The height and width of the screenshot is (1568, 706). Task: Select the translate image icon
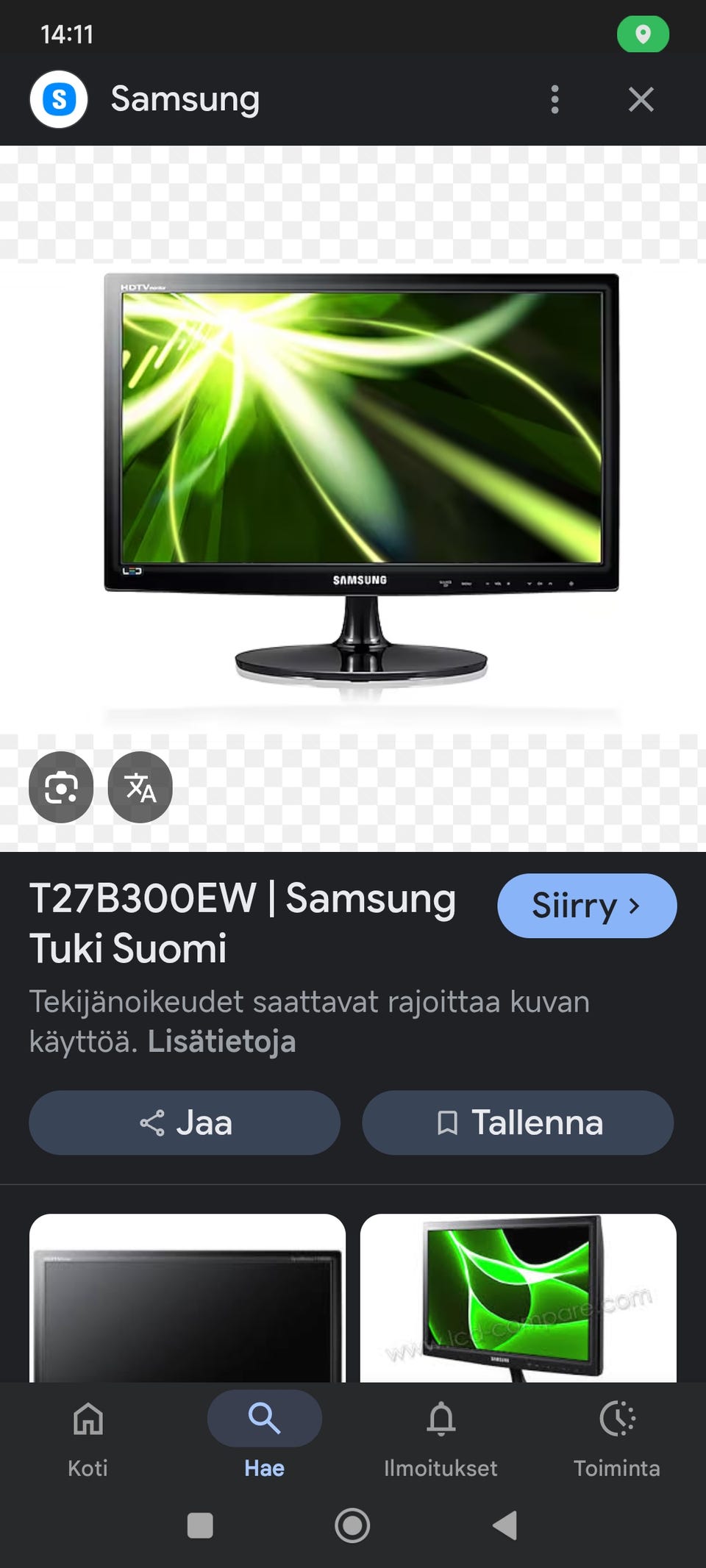(x=140, y=787)
